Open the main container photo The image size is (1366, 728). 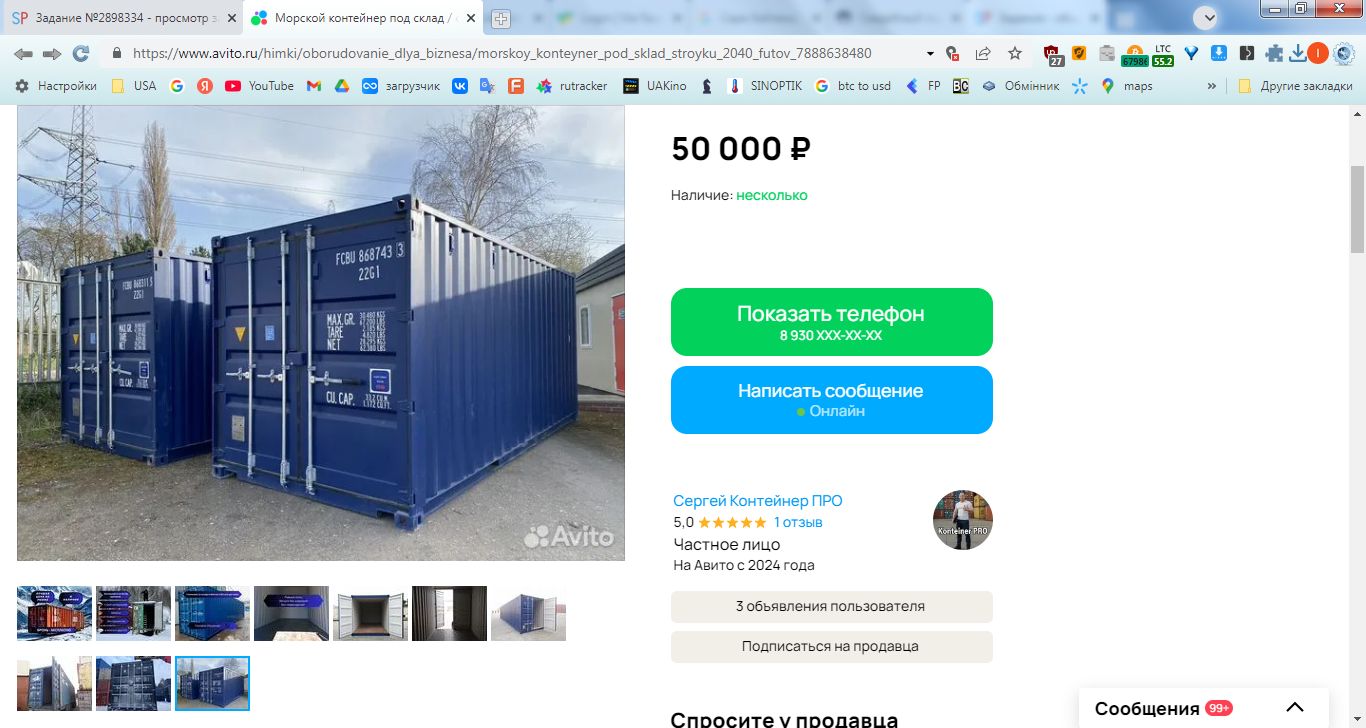[320, 333]
